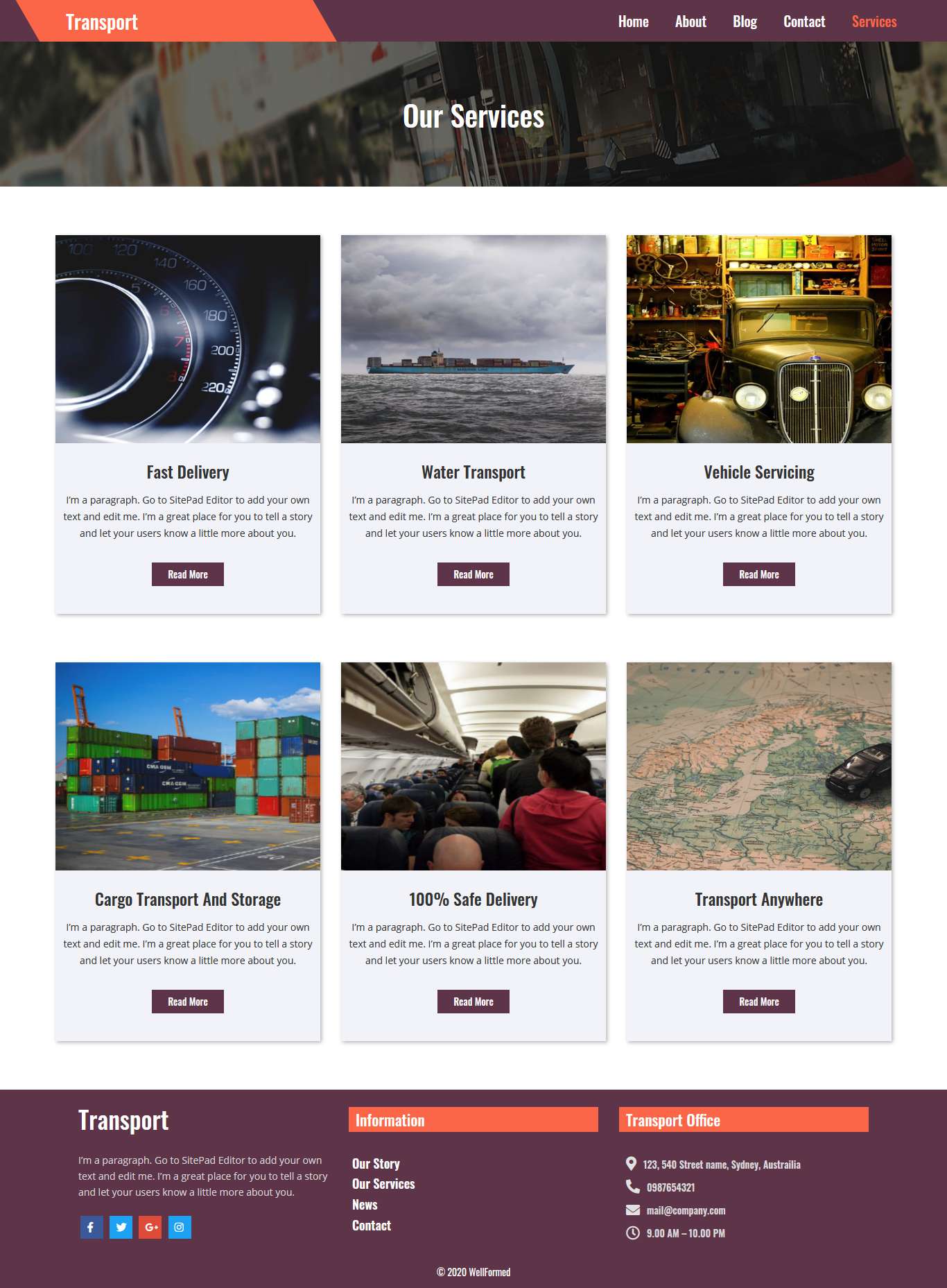The width and height of the screenshot is (947, 1288).
Task: Open the Twitter icon in the footer
Action: pyautogui.click(x=121, y=1227)
